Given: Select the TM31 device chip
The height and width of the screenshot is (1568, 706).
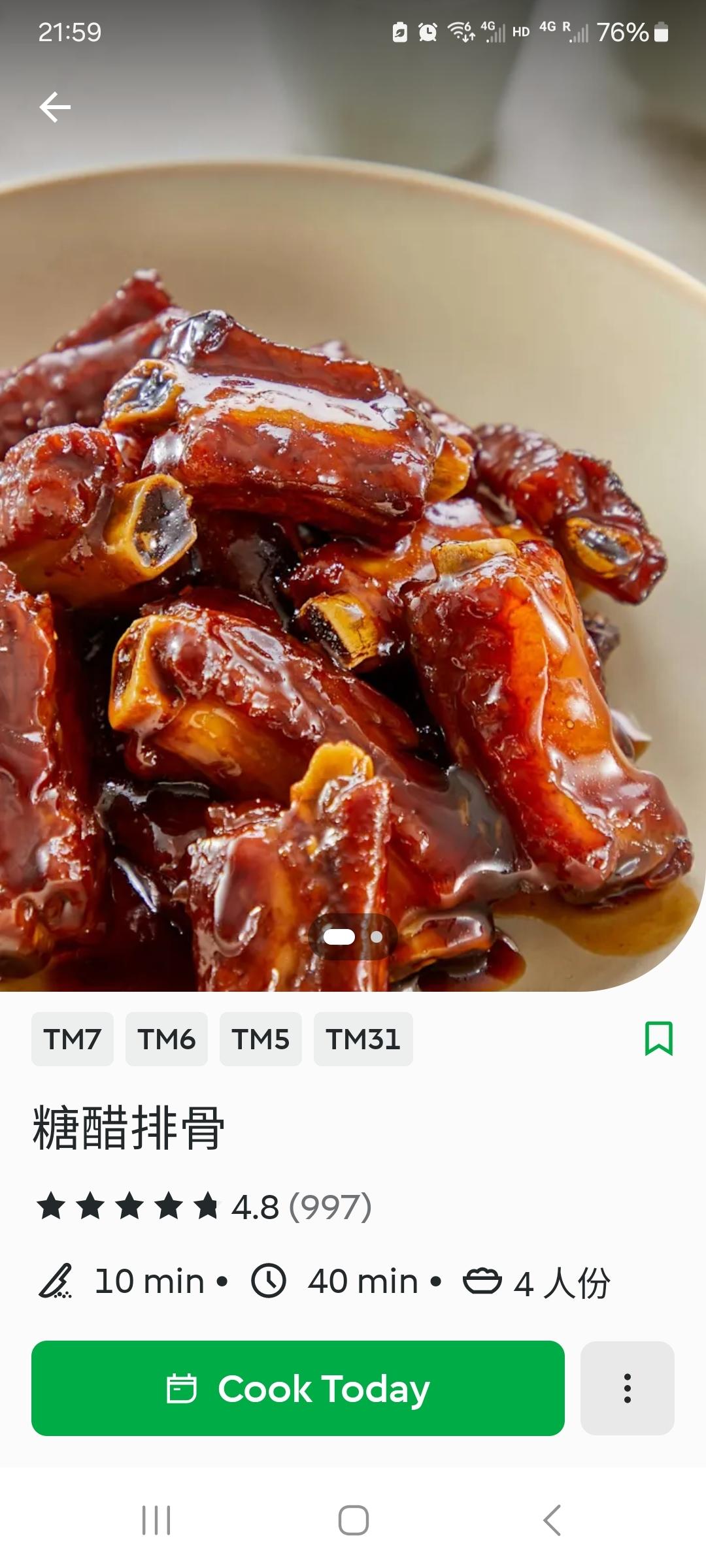Looking at the screenshot, I should pos(363,1039).
